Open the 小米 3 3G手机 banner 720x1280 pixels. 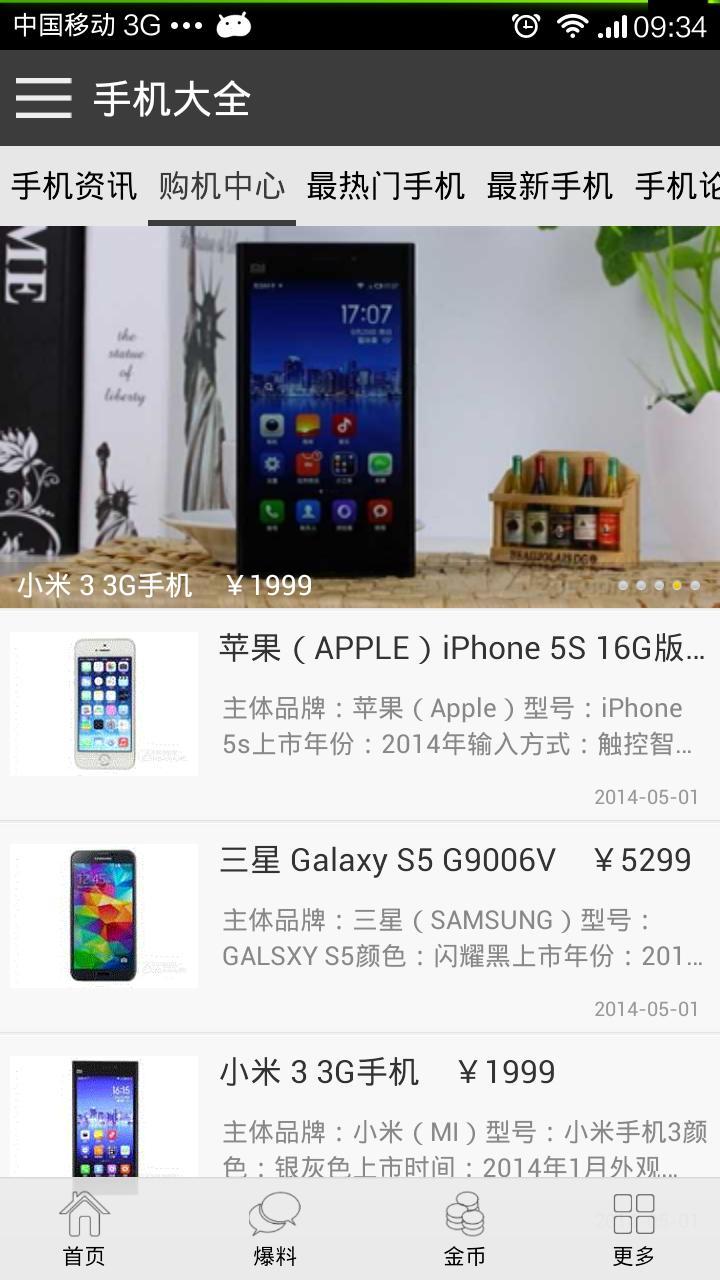coord(360,415)
